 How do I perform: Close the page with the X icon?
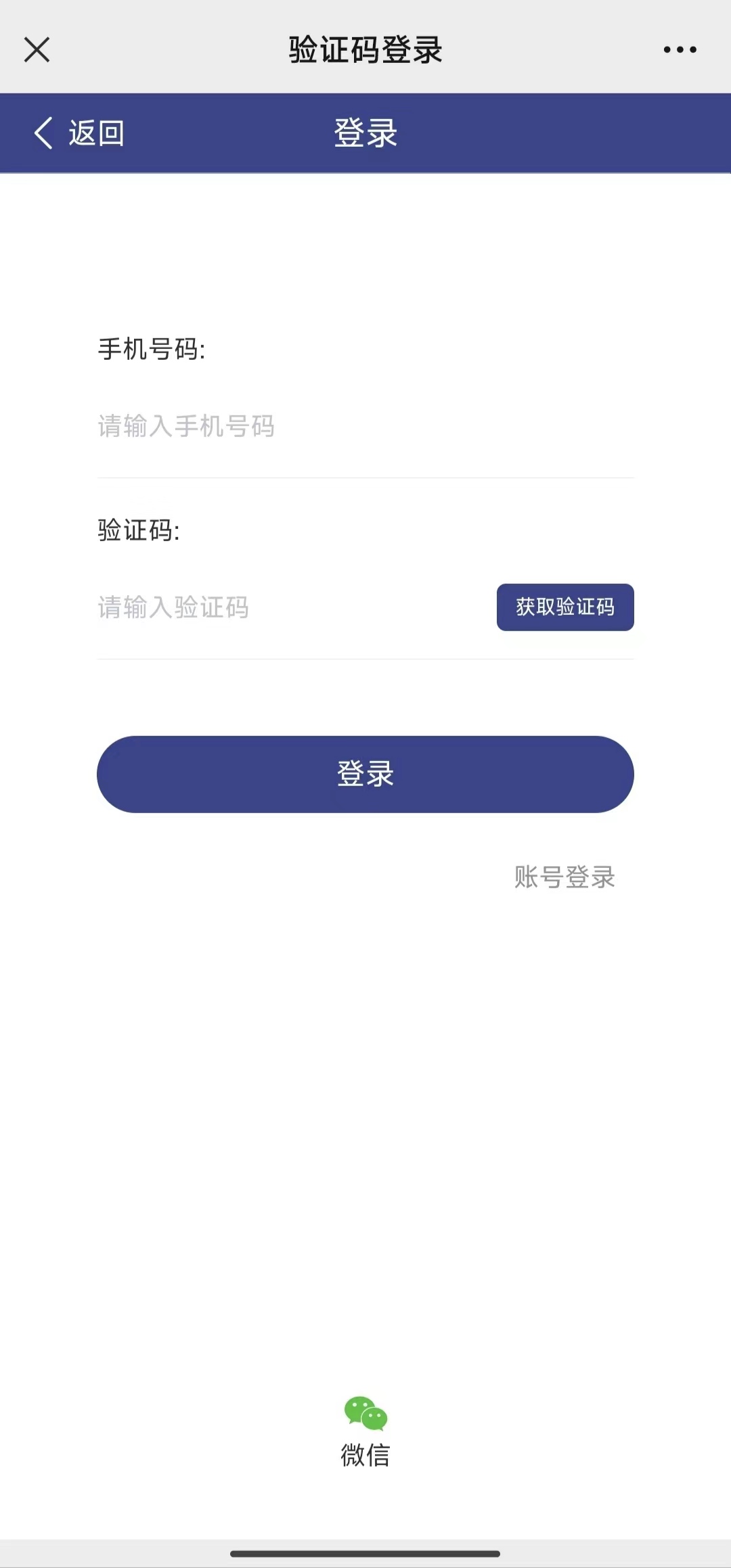(37, 49)
